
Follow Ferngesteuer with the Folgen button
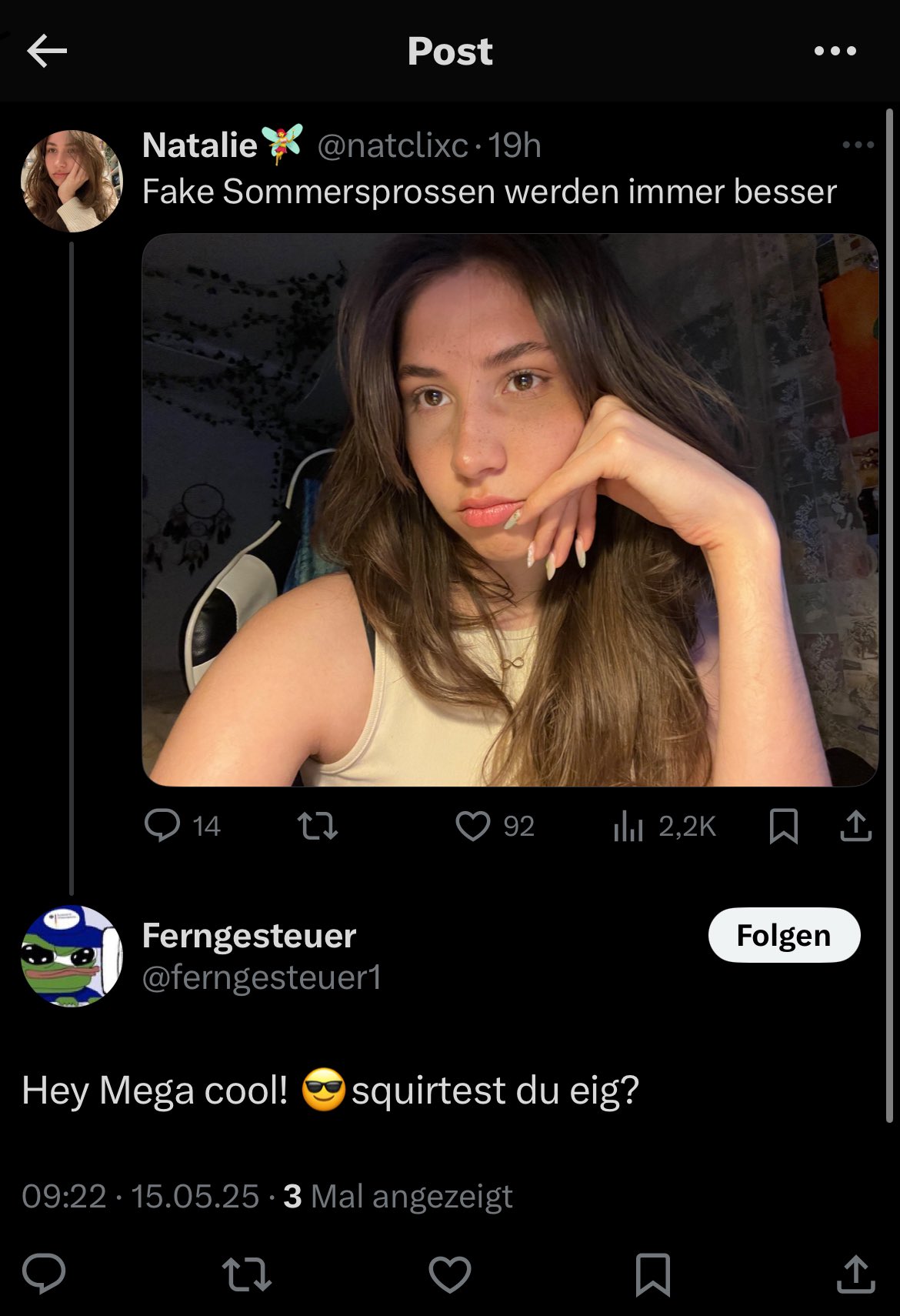pyautogui.click(x=783, y=935)
